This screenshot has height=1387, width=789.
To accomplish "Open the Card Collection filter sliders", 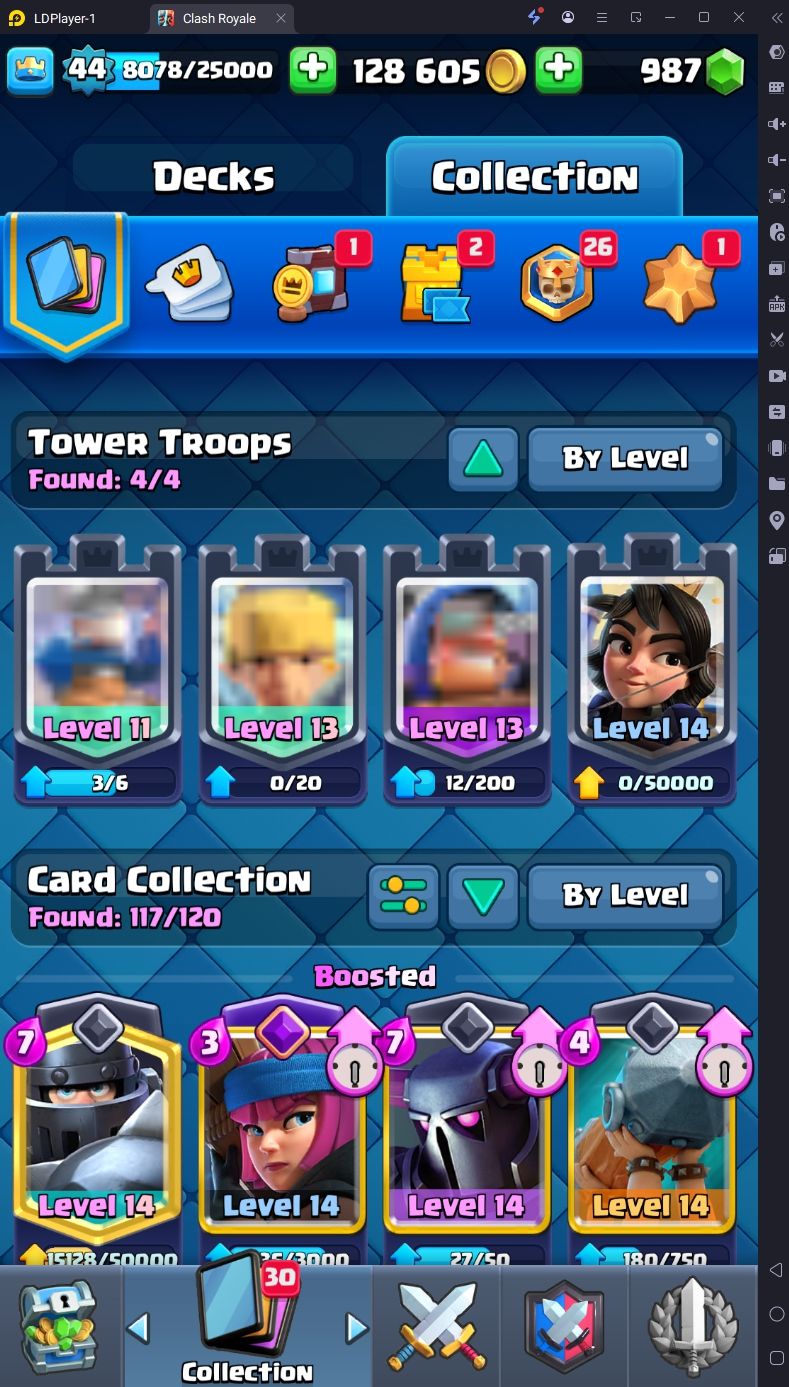I will click(404, 896).
